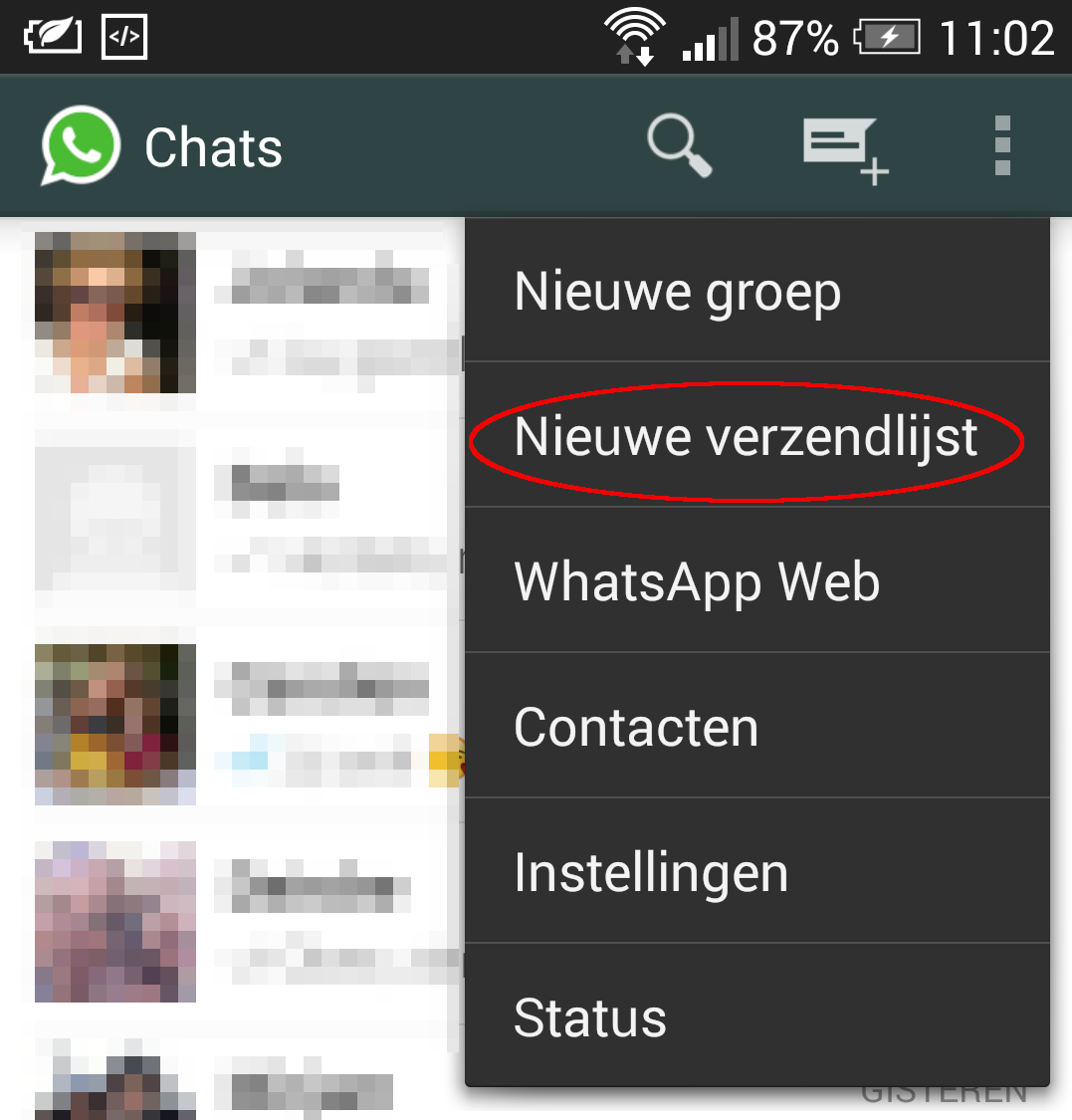Tap the Status menu item

pos(756,1017)
